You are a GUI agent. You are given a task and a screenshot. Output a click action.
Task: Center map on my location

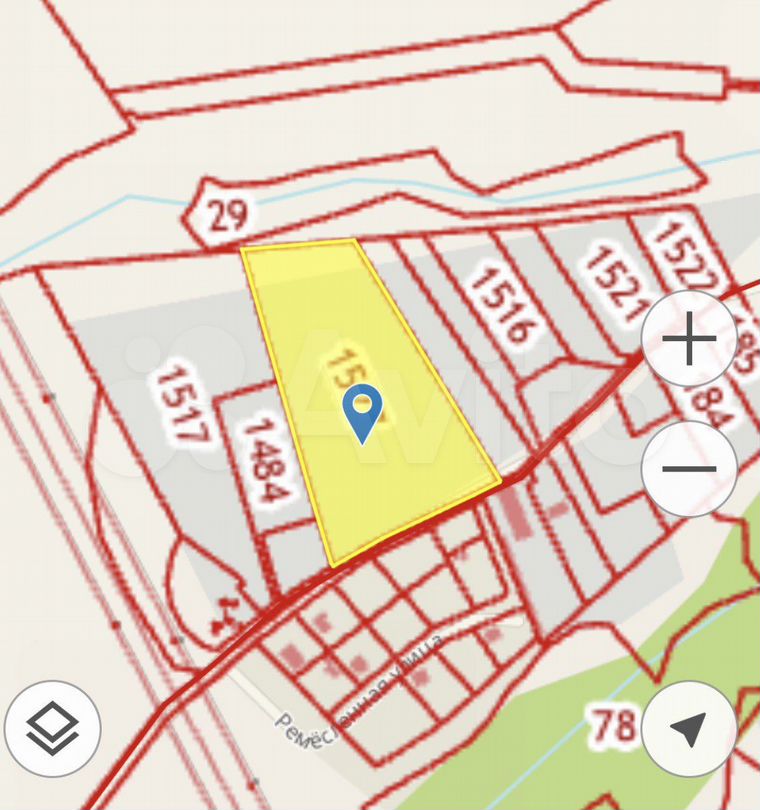point(689,729)
